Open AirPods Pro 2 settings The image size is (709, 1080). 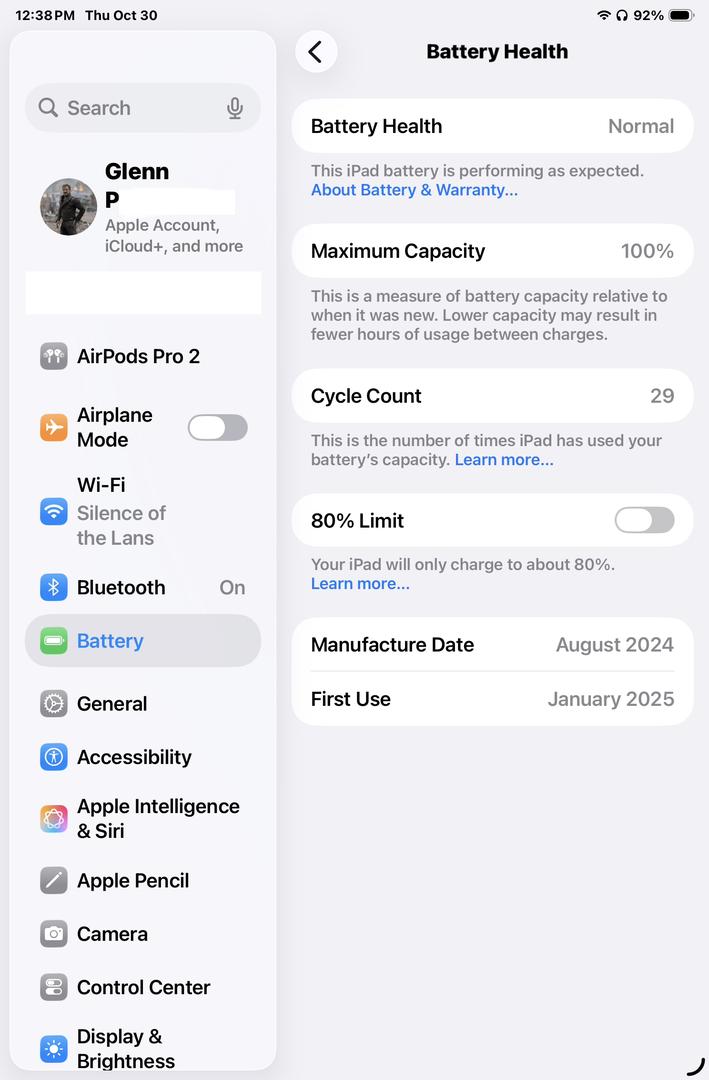(138, 356)
